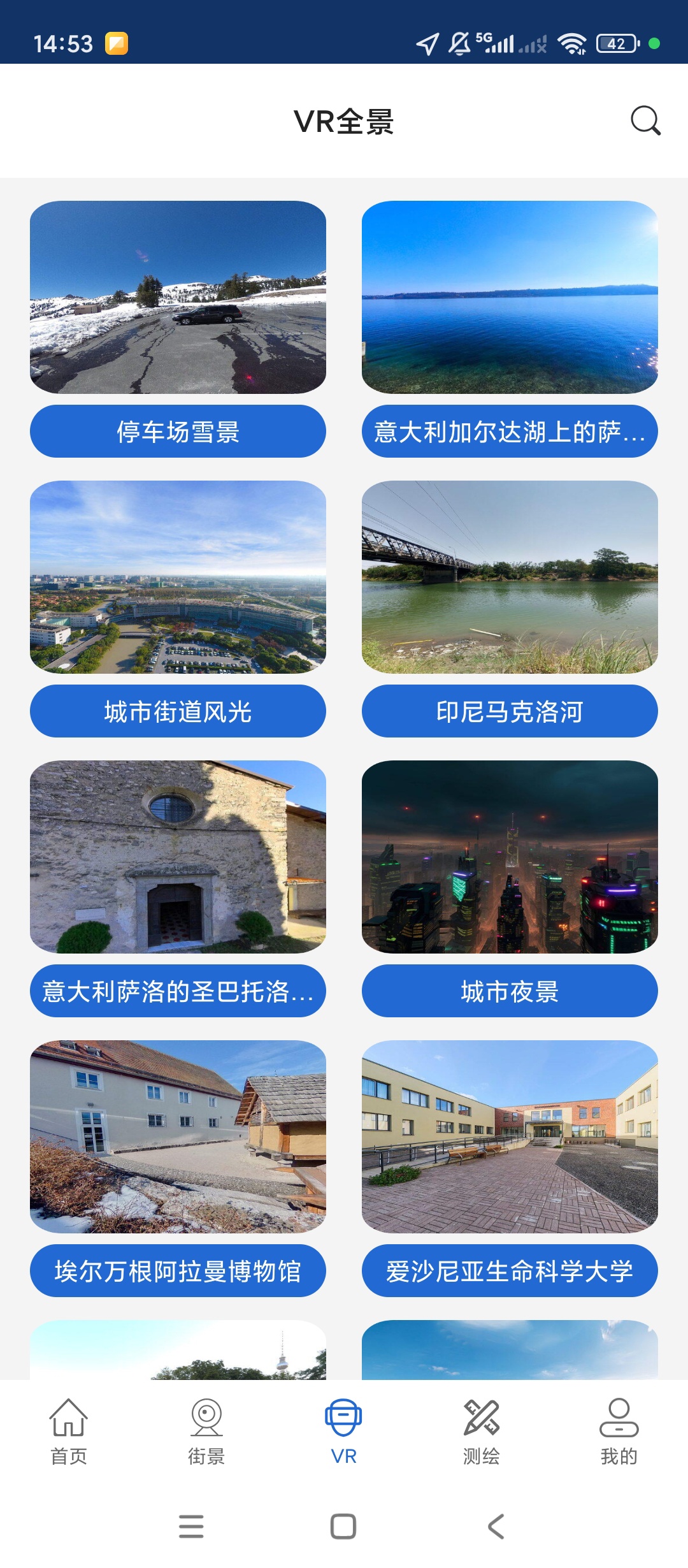Launch the 城市夜景 panorama image
This screenshot has width=688, height=1568.
click(510, 857)
